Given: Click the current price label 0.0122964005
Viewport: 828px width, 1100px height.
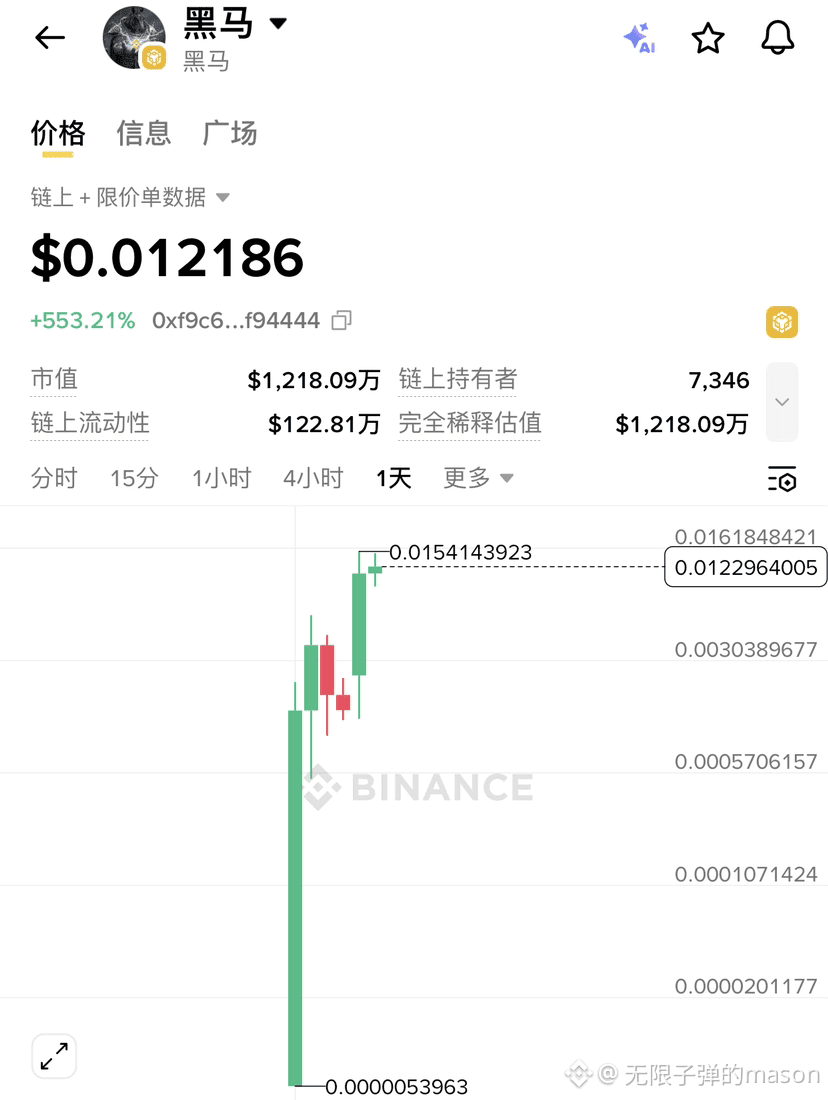Looking at the screenshot, I should pos(744,567).
